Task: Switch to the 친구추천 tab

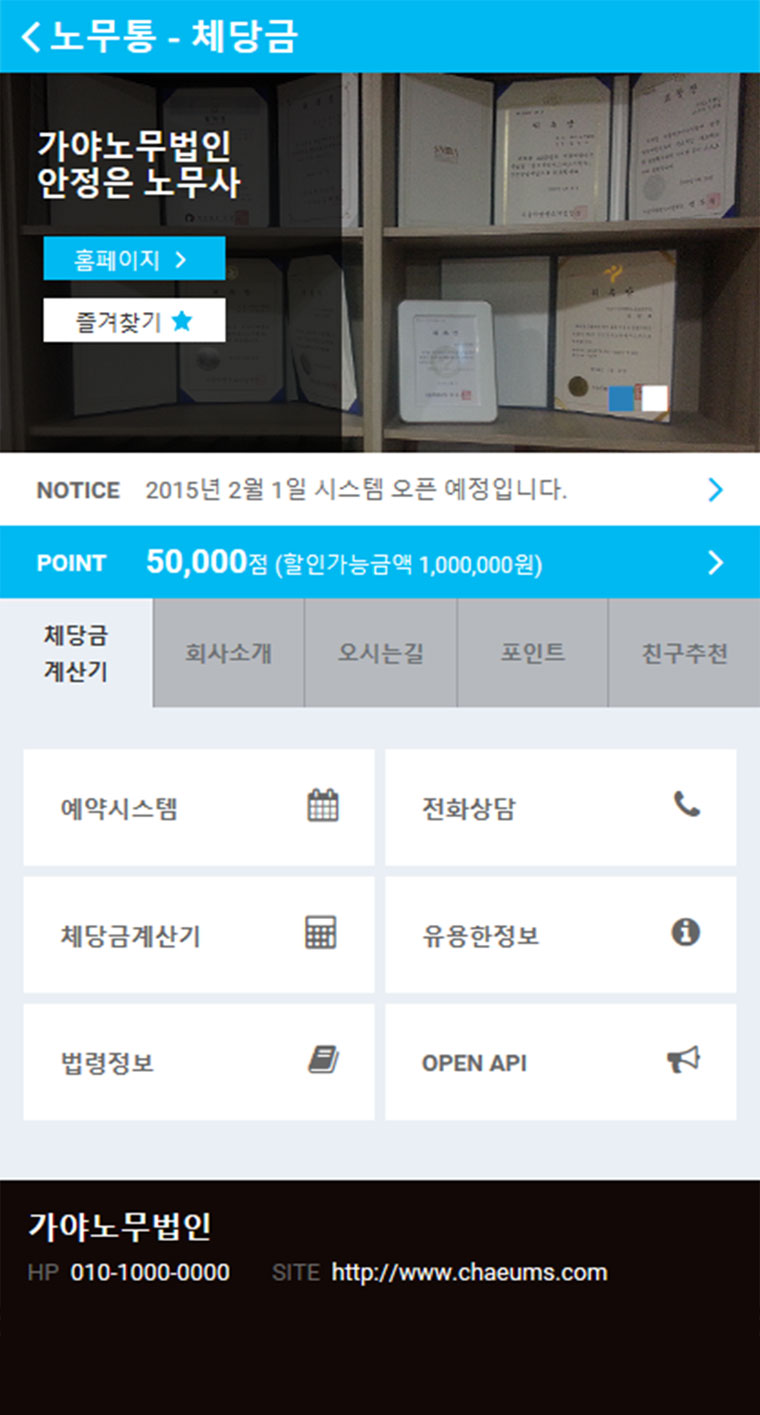Action: pos(684,654)
